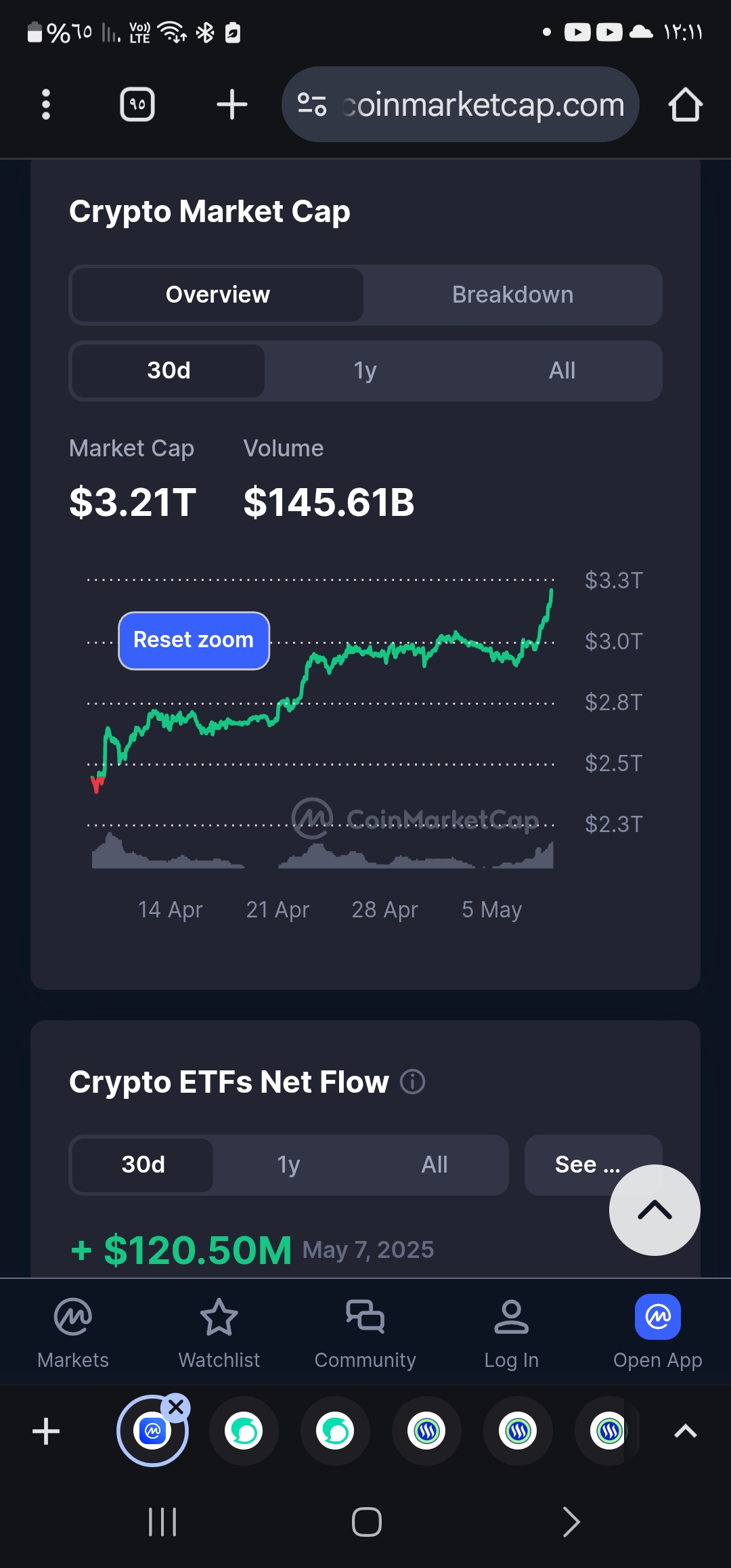Select All range for ETFs Net Flow
The image size is (731, 1568).
point(434,1165)
